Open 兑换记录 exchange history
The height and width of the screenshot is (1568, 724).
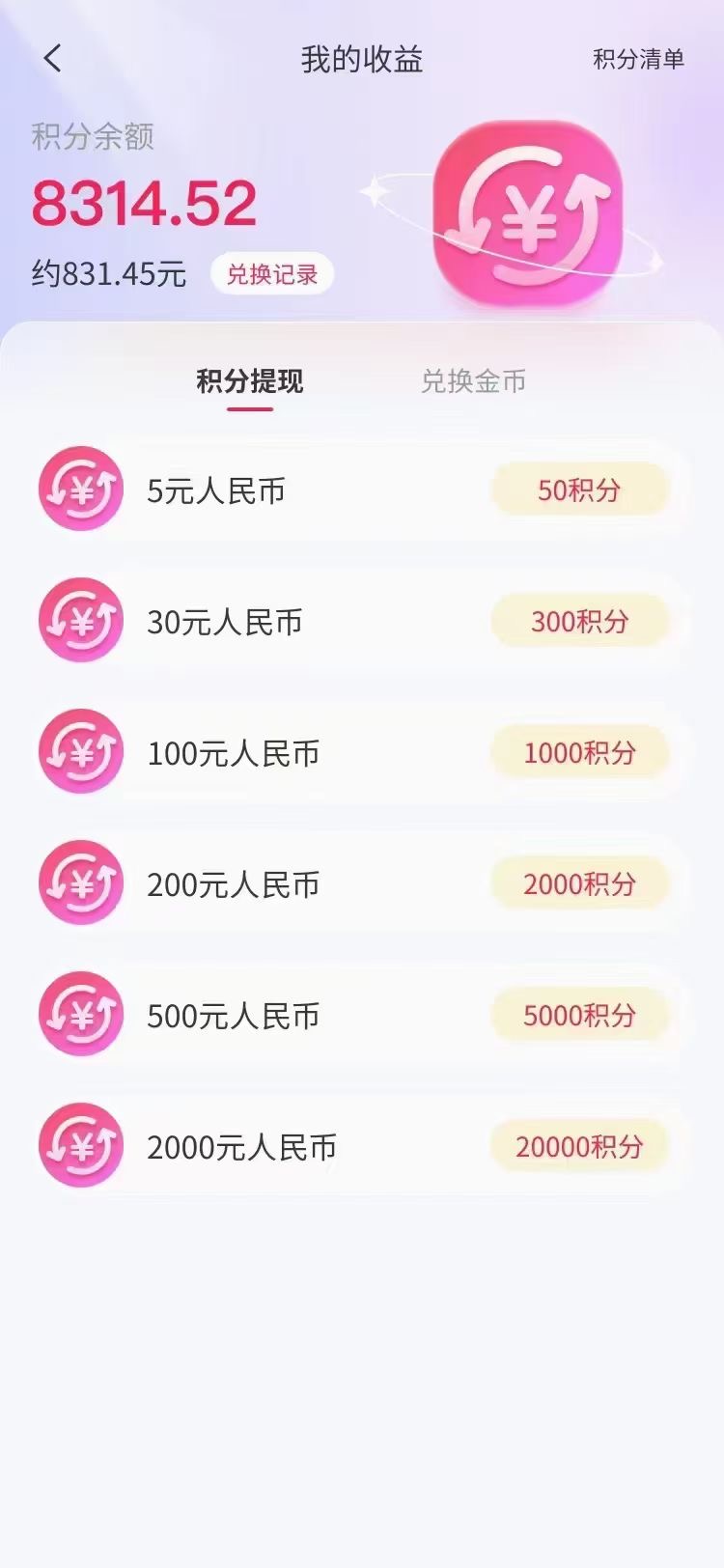click(272, 274)
